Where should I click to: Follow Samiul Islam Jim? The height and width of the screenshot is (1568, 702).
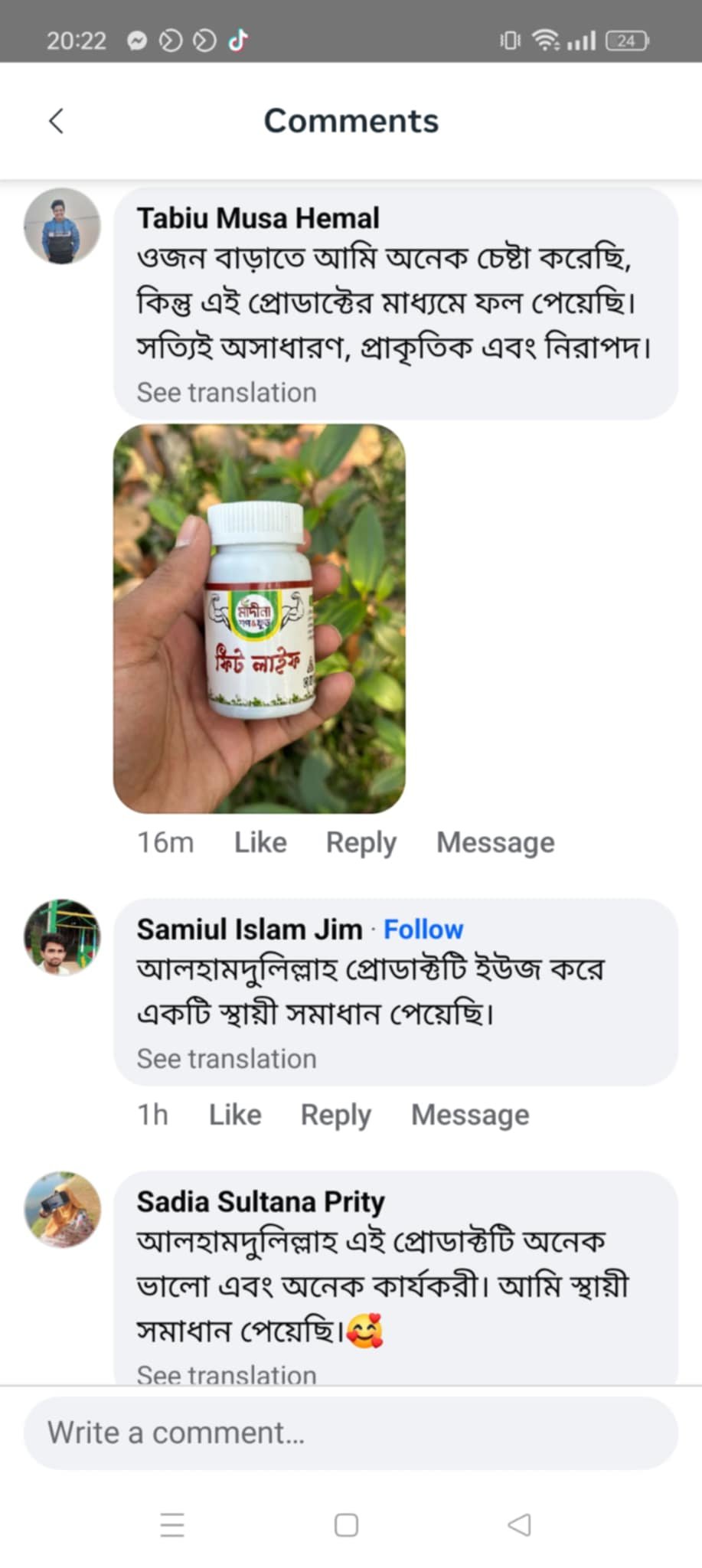coord(424,929)
